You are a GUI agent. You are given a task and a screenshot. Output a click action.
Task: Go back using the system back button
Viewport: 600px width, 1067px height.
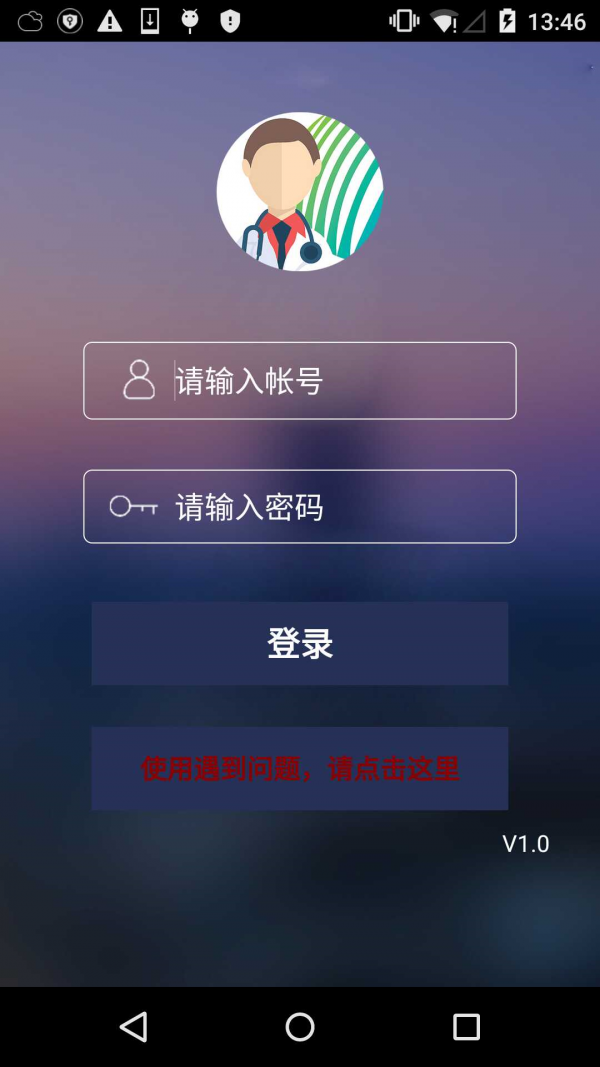tap(133, 1026)
